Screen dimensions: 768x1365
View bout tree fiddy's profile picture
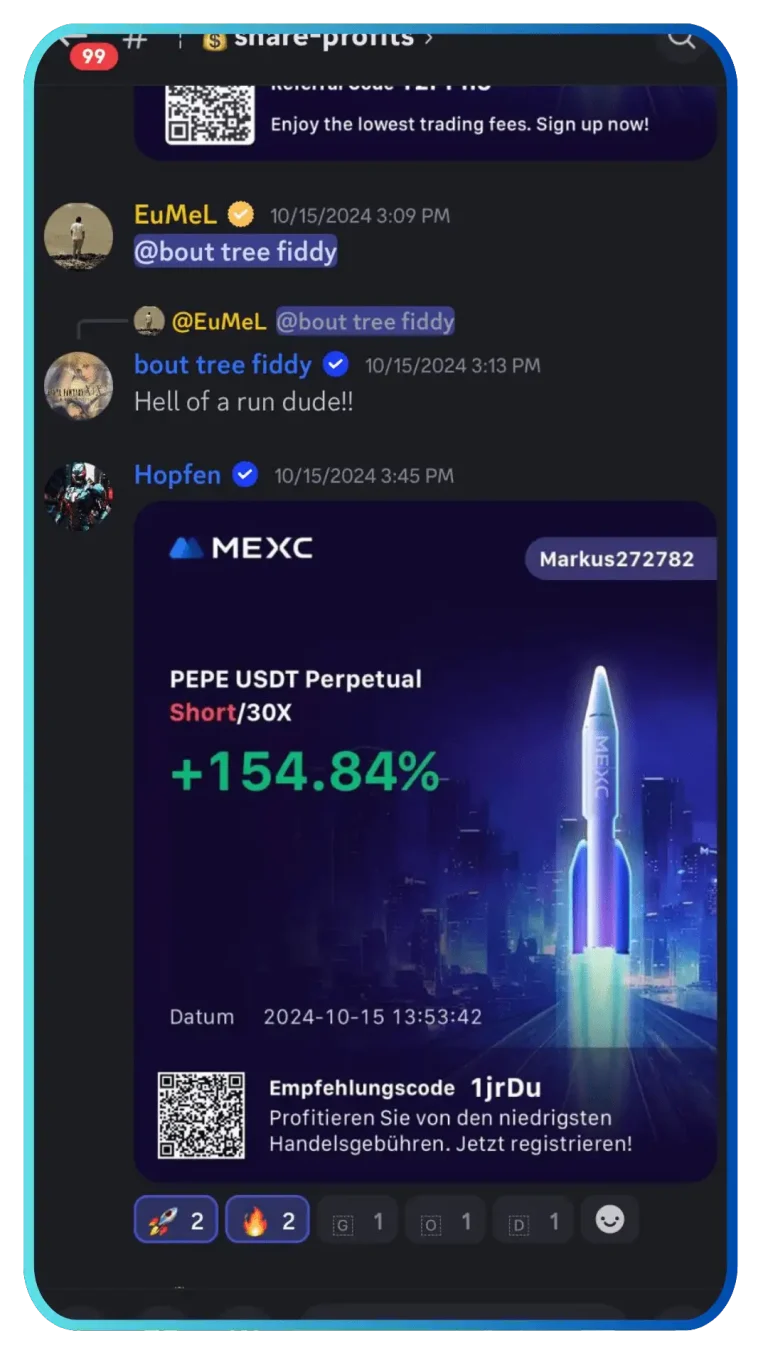click(78, 386)
